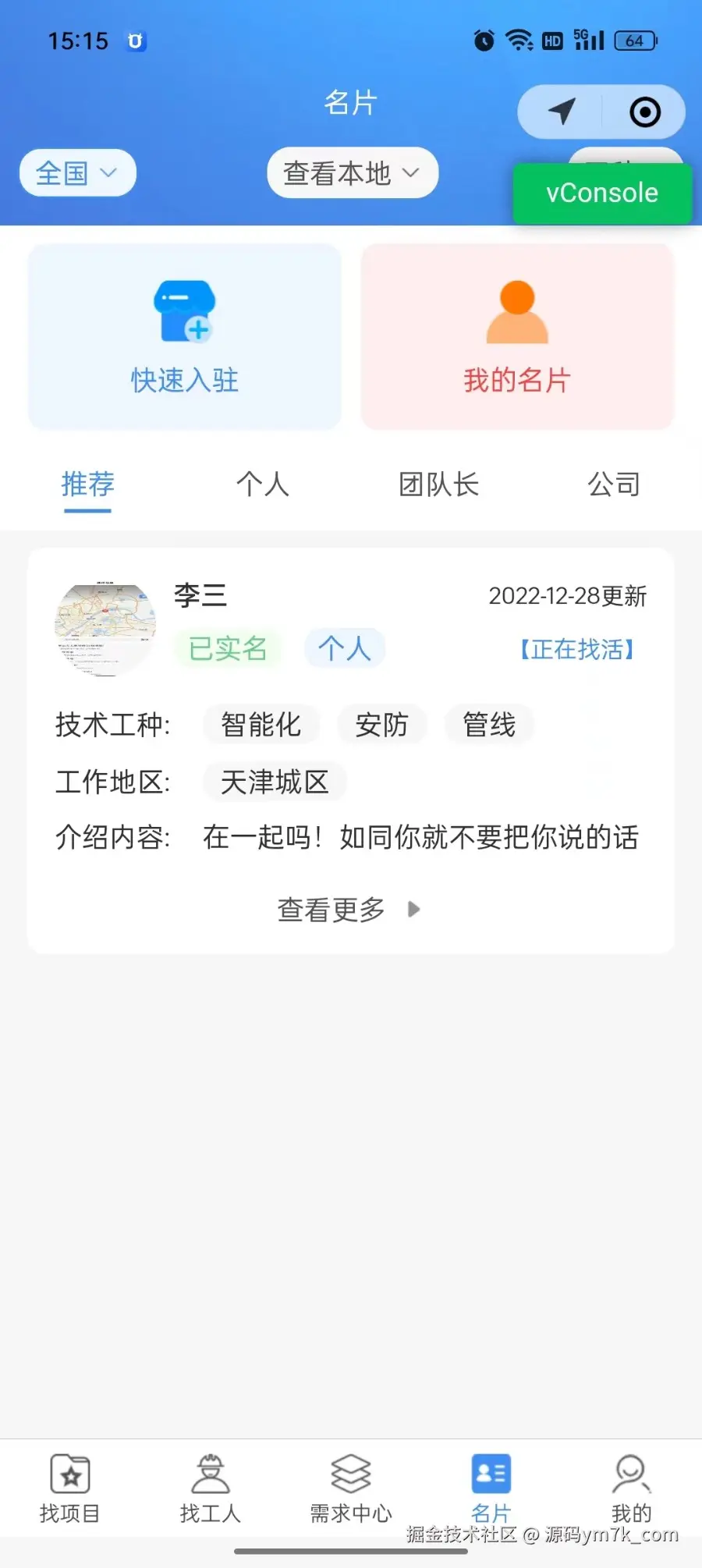Viewport: 702px width, 1568px height.
Task: Open the 我的名片 card
Action: [517, 337]
